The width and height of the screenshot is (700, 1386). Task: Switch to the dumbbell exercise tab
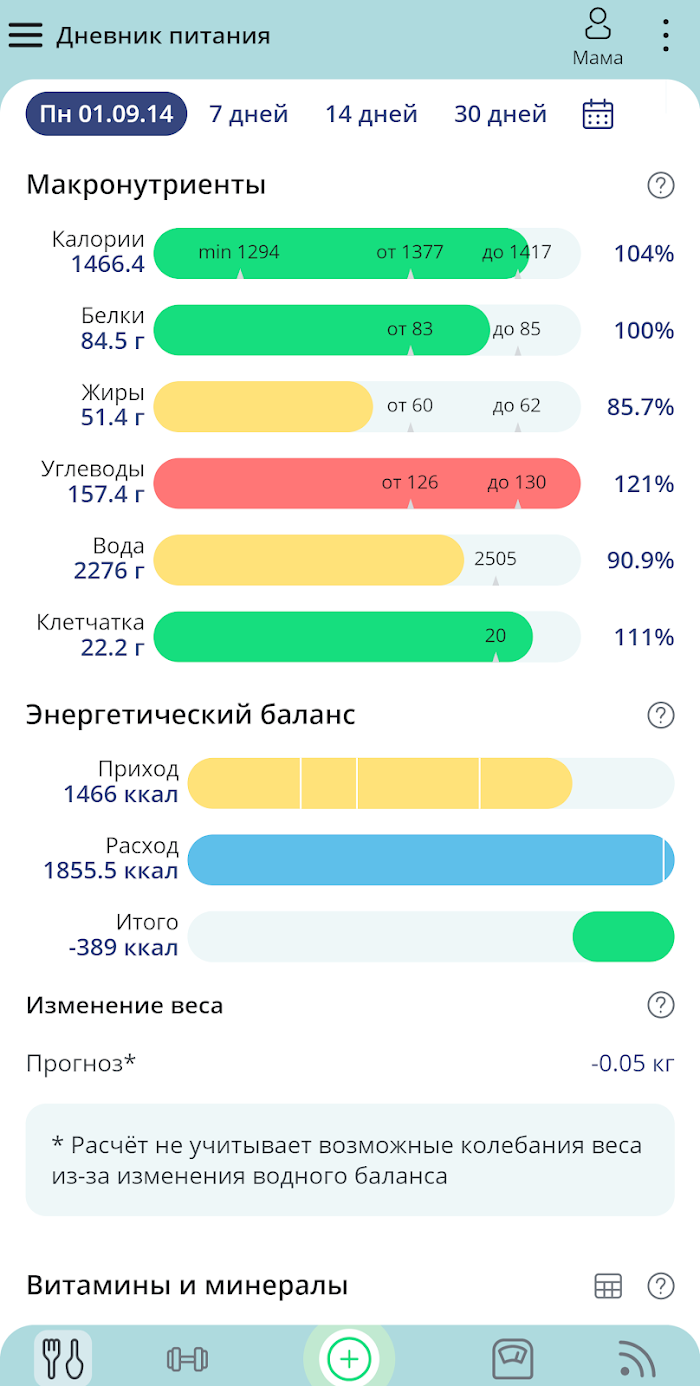coord(187,1359)
